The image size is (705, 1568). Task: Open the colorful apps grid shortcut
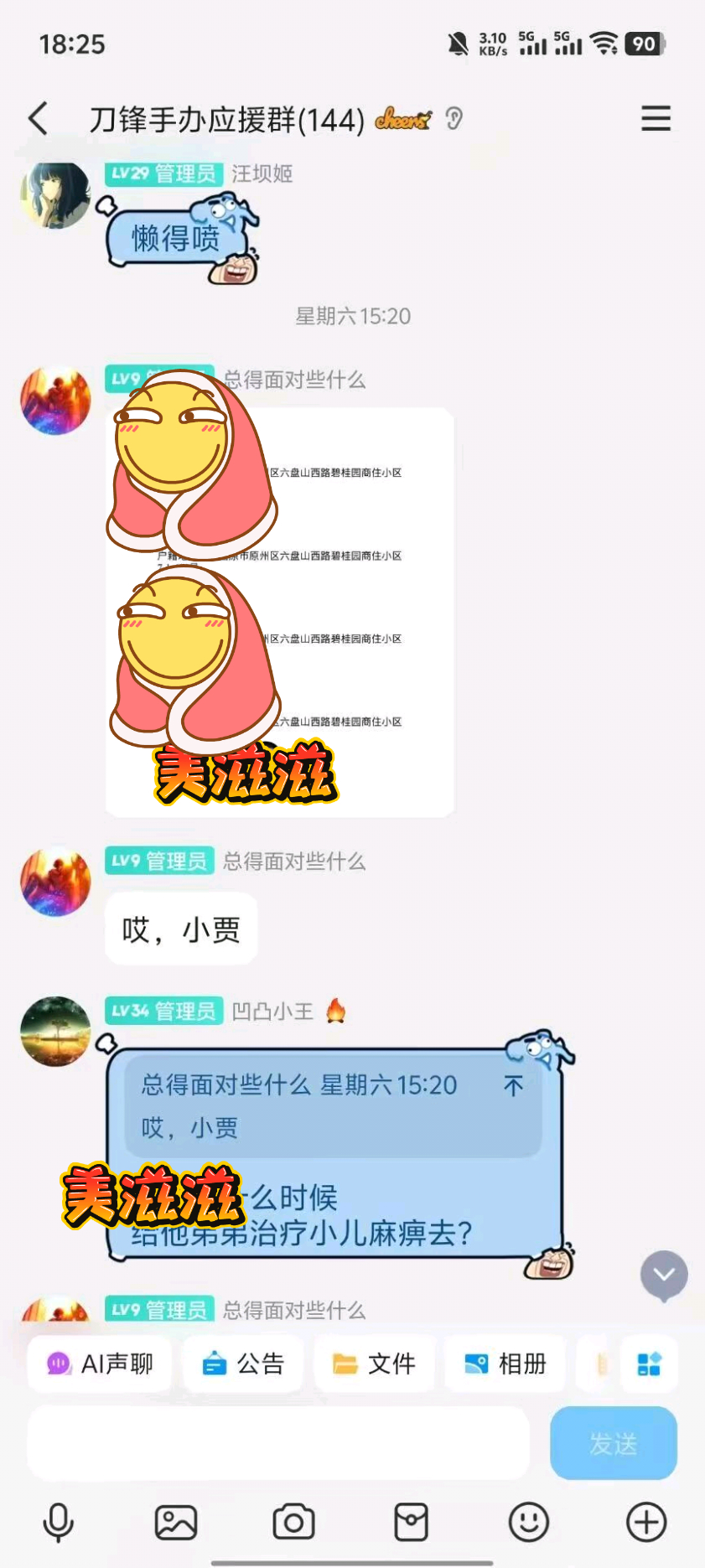650,1364
